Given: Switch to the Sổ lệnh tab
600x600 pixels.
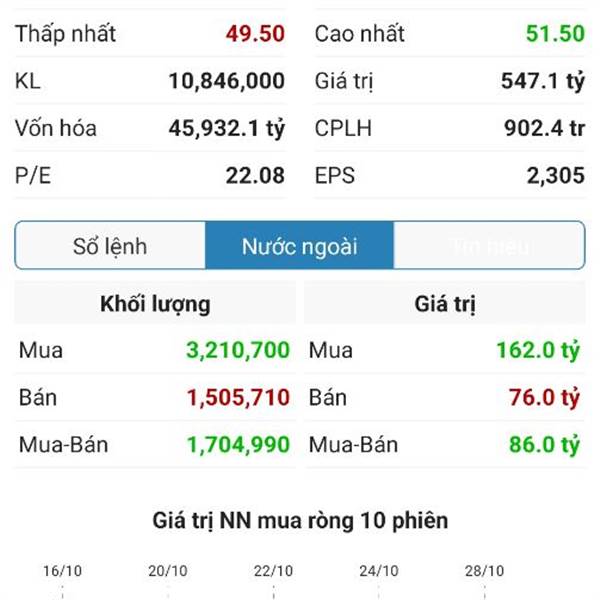Looking at the screenshot, I should [x=110, y=246].
